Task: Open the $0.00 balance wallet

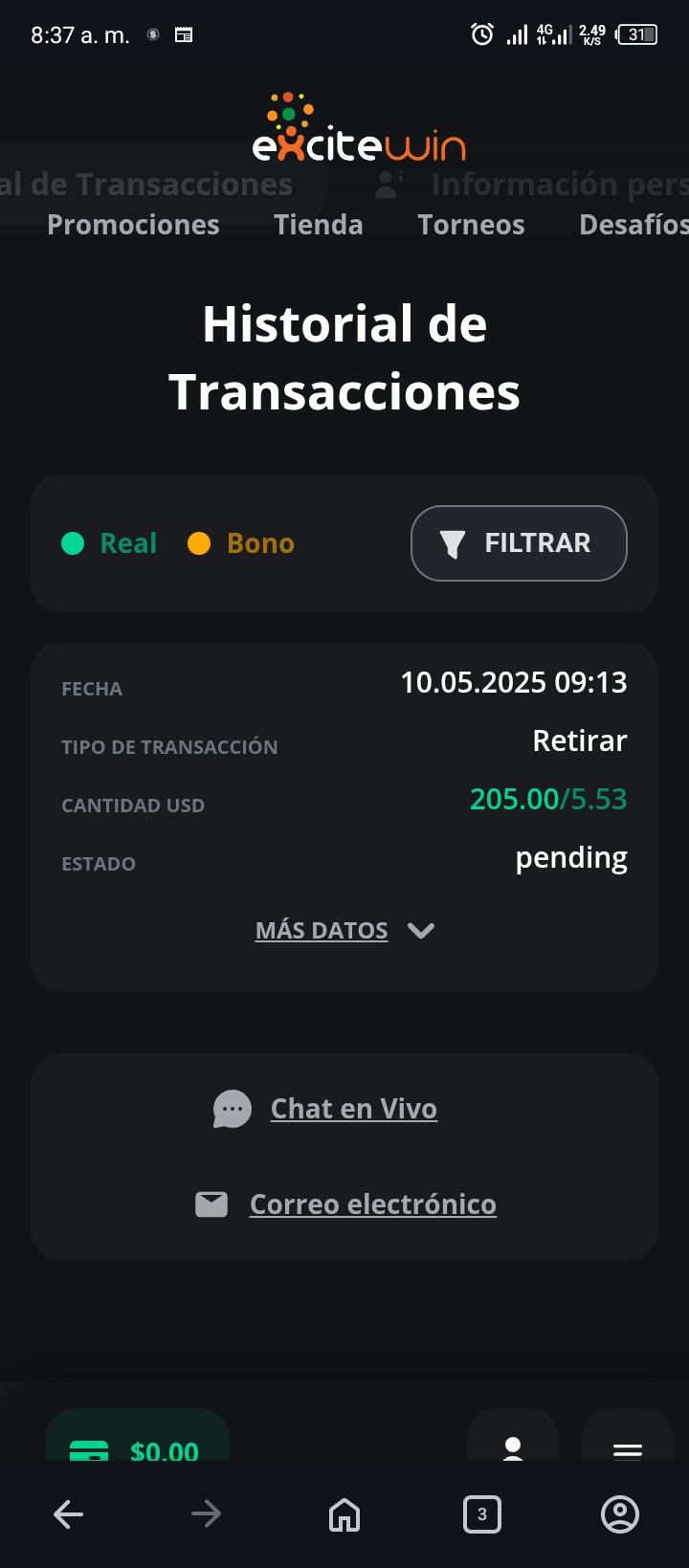Action: pyautogui.click(x=138, y=1444)
